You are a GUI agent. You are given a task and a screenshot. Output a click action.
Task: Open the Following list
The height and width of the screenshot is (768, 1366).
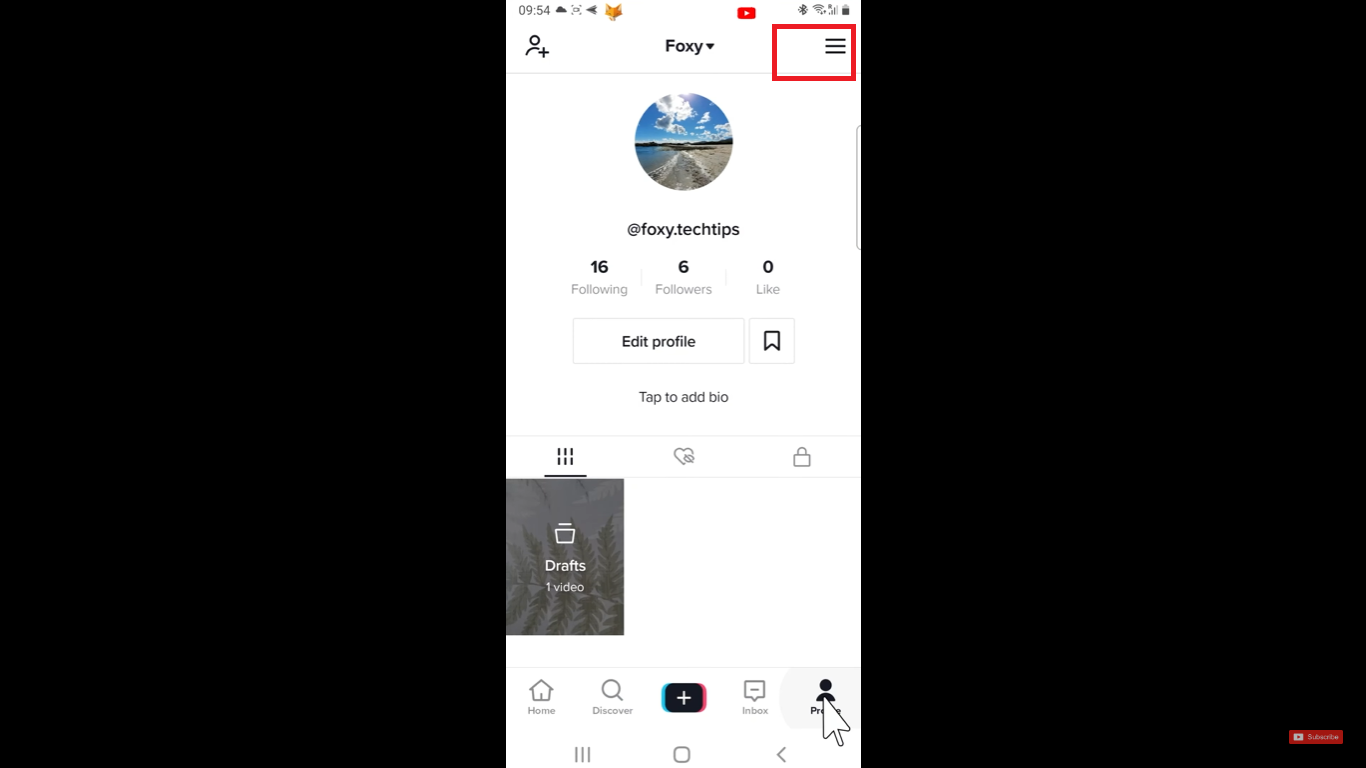[599, 277]
